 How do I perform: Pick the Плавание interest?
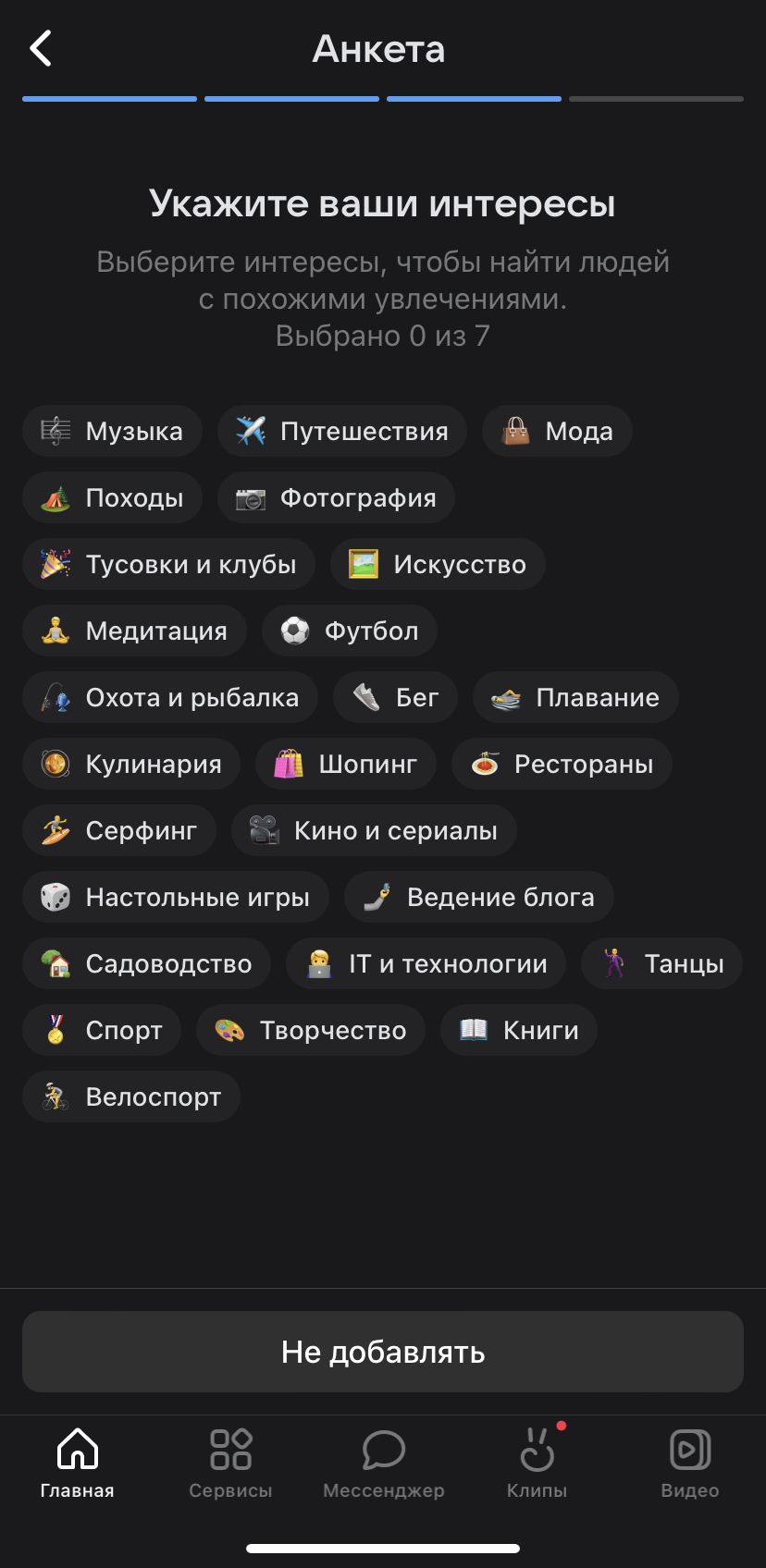pos(574,697)
